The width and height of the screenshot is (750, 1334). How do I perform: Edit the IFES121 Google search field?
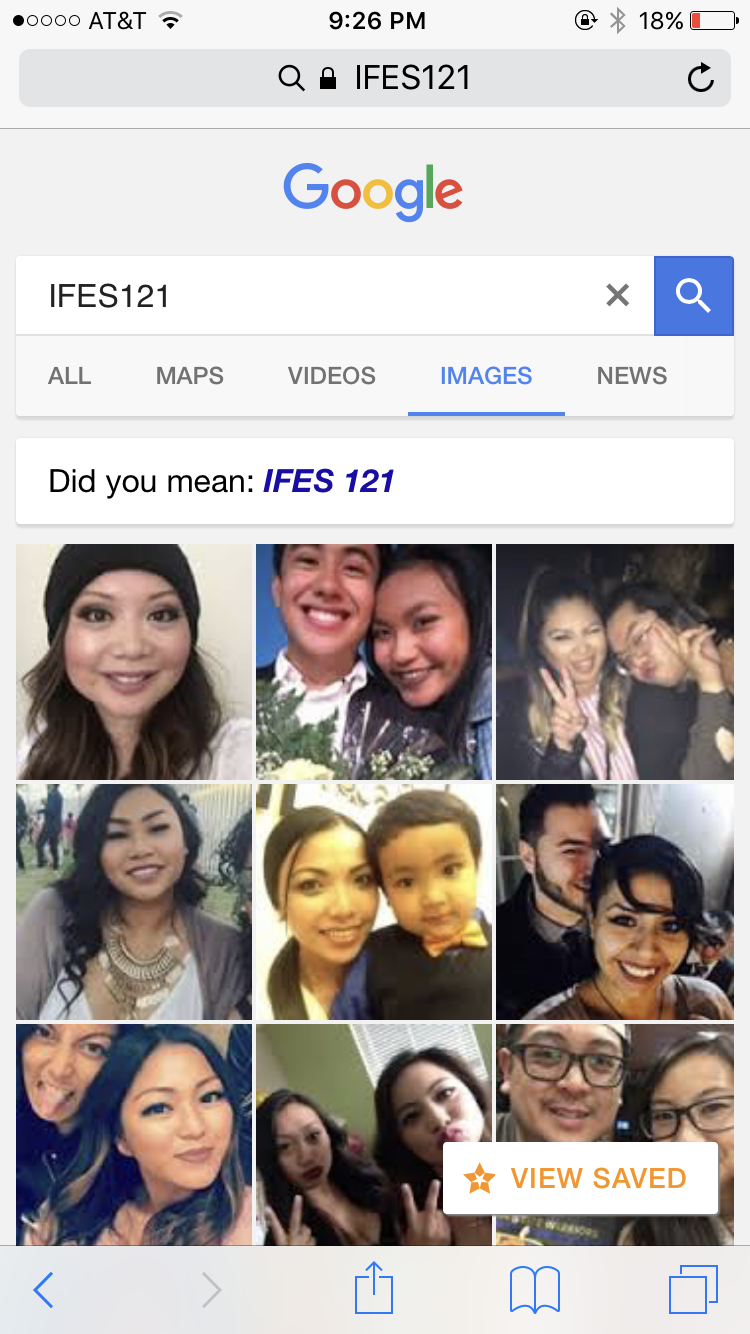pyautogui.click(x=300, y=295)
